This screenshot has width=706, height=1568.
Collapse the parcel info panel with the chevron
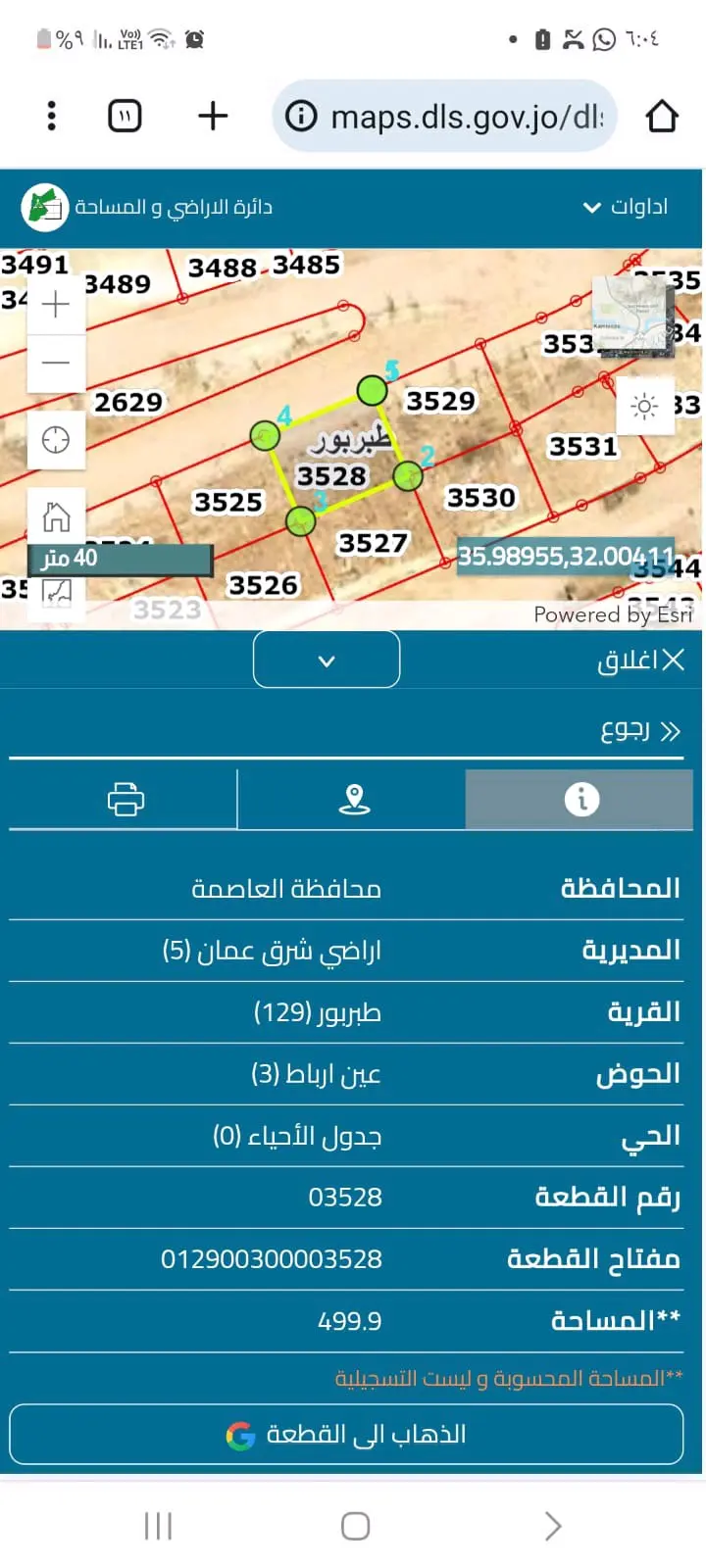pos(327,660)
